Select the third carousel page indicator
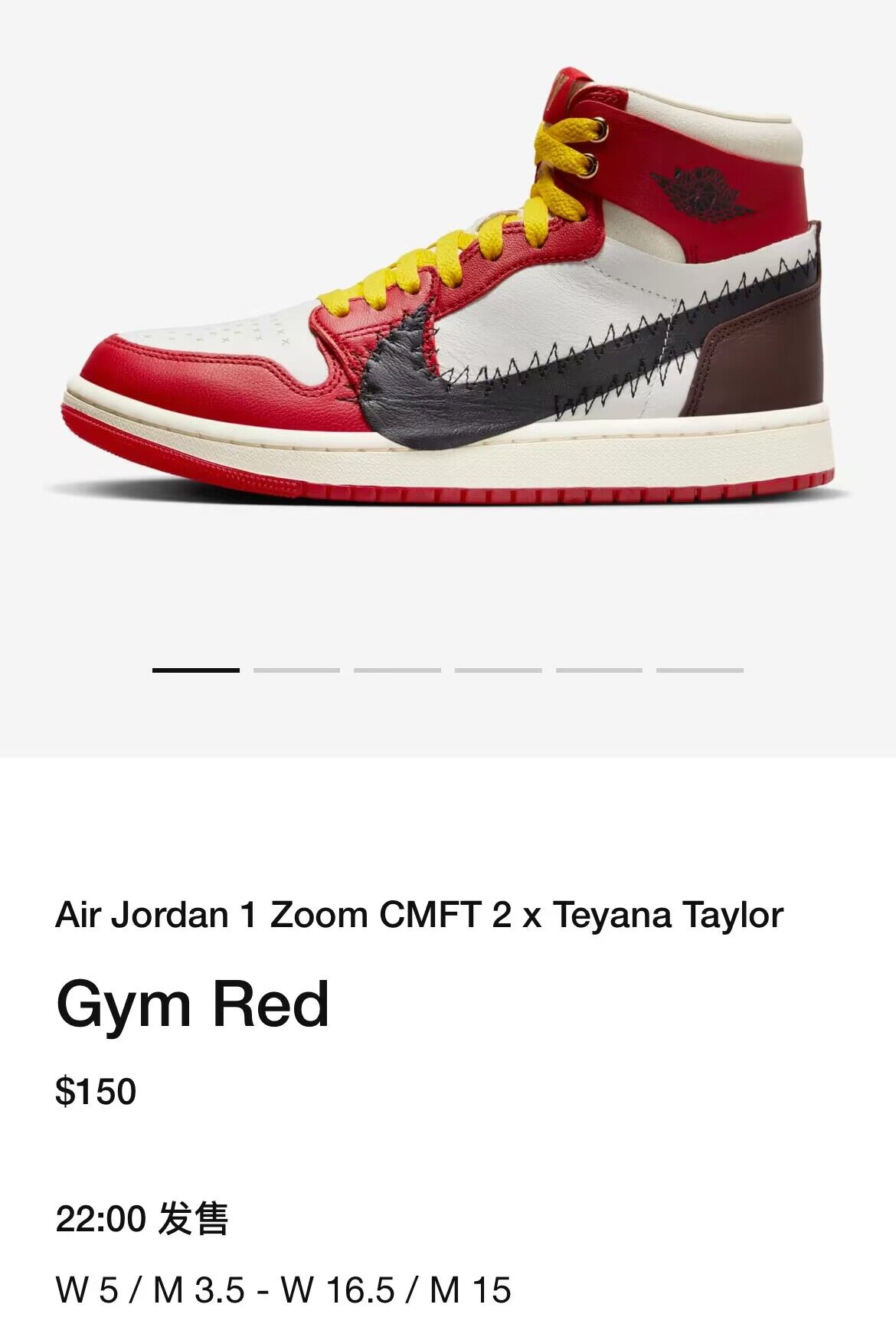The height and width of the screenshot is (1324, 896). [x=397, y=670]
